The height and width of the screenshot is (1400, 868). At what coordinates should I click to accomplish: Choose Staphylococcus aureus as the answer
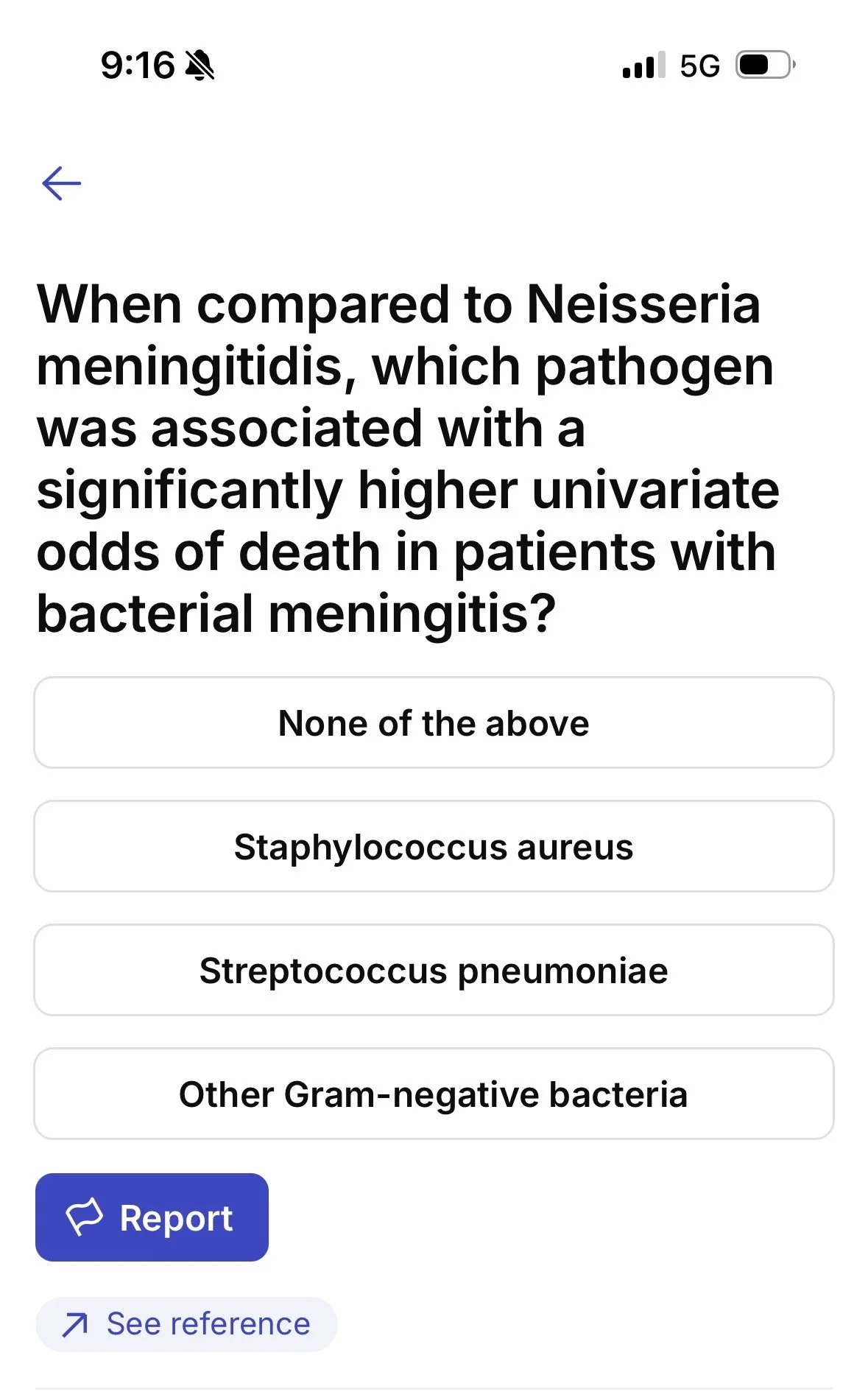click(x=434, y=846)
